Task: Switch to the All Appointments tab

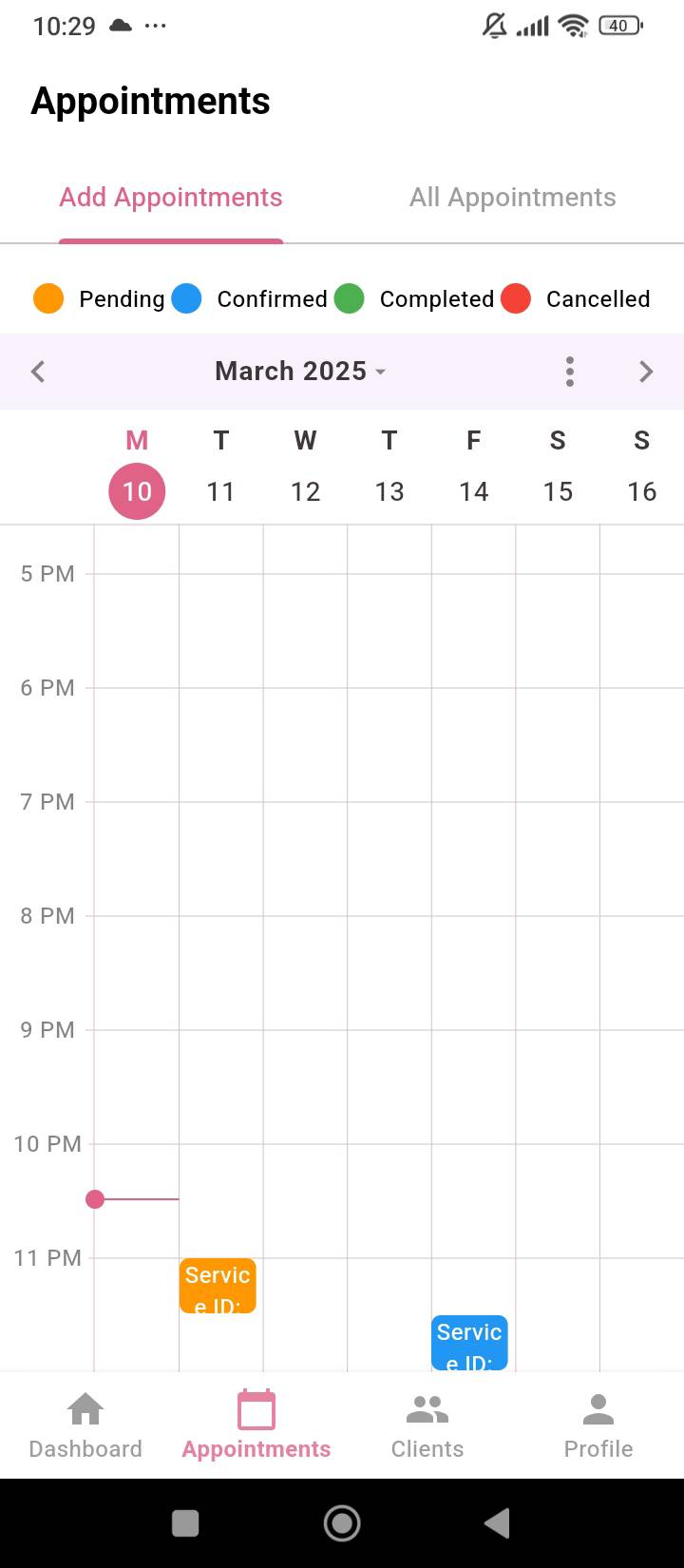Action: (x=513, y=198)
